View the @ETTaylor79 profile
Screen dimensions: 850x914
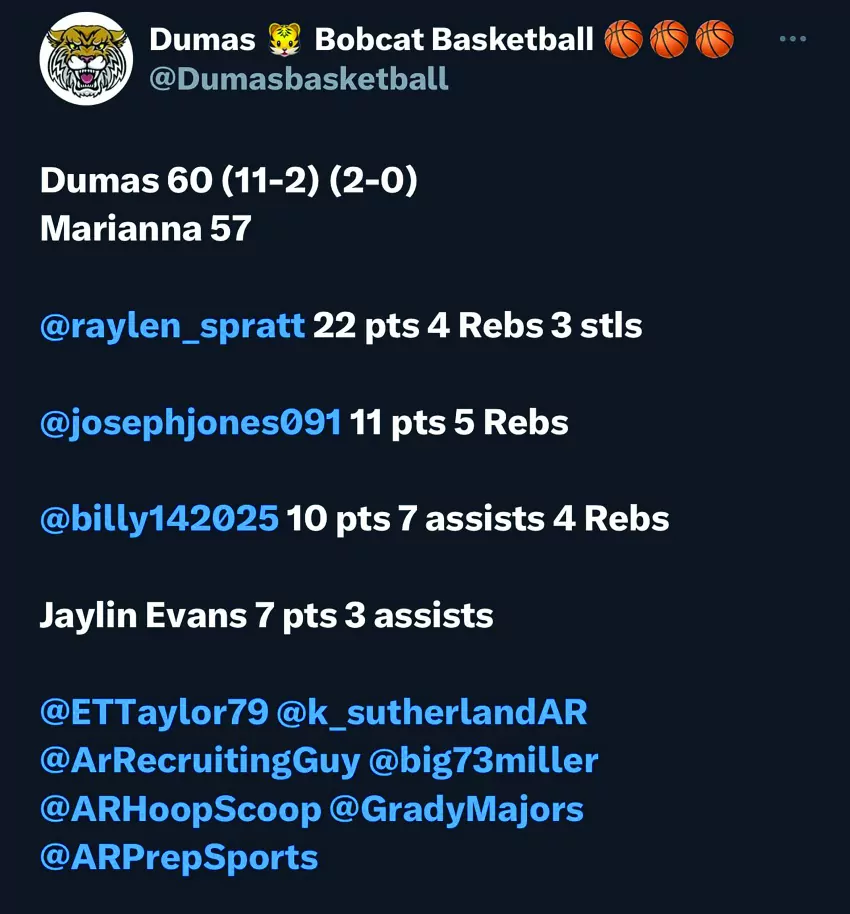coord(154,712)
